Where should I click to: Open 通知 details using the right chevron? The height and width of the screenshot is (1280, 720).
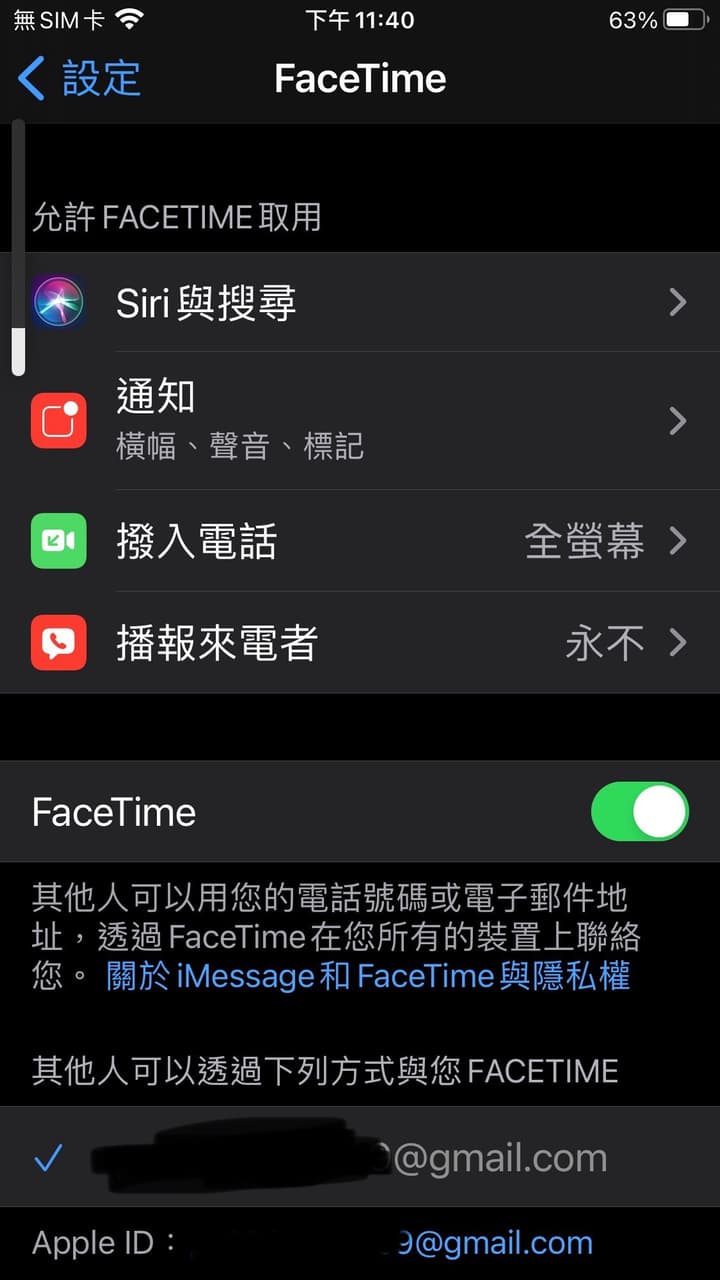[678, 420]
